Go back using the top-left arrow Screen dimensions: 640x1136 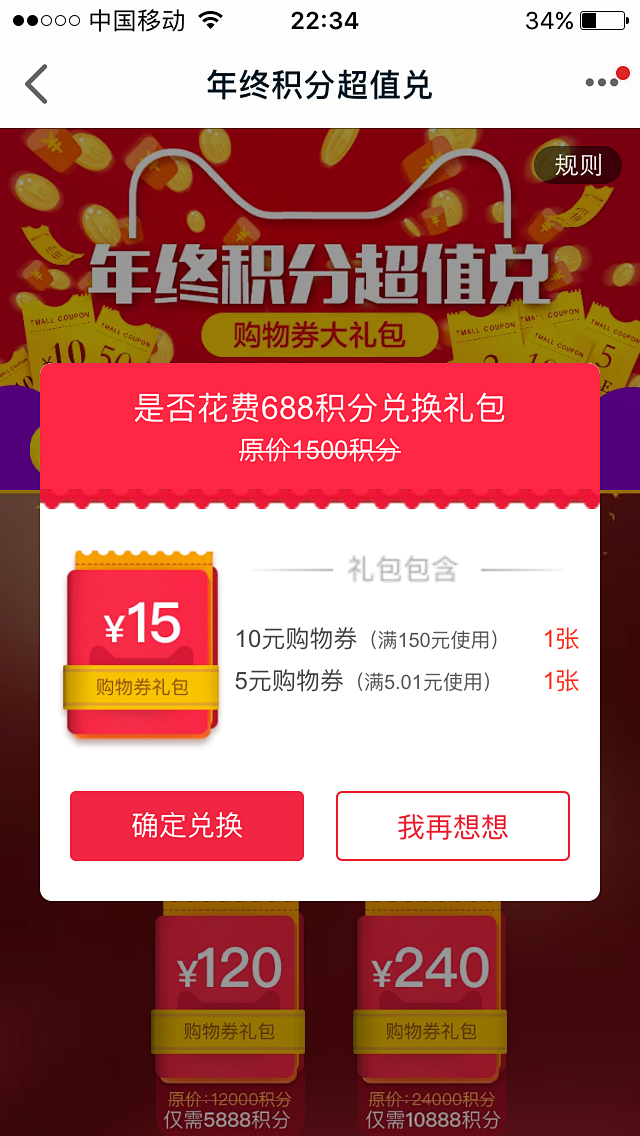point(37,84)
